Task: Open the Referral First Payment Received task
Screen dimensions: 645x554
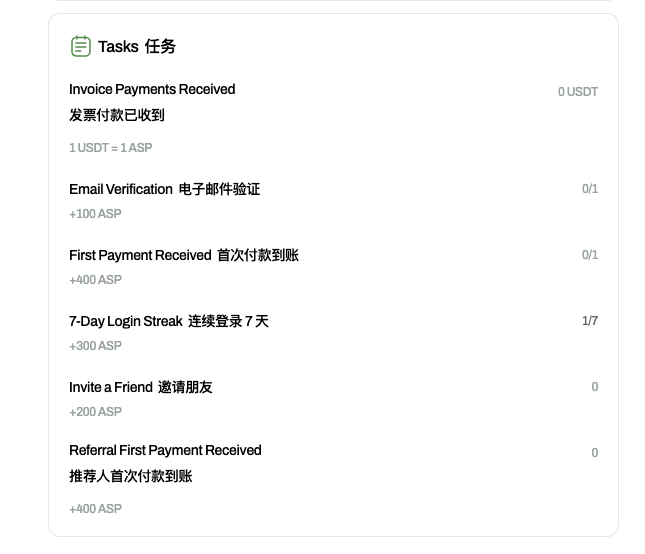Action: [x=165, y=451]
